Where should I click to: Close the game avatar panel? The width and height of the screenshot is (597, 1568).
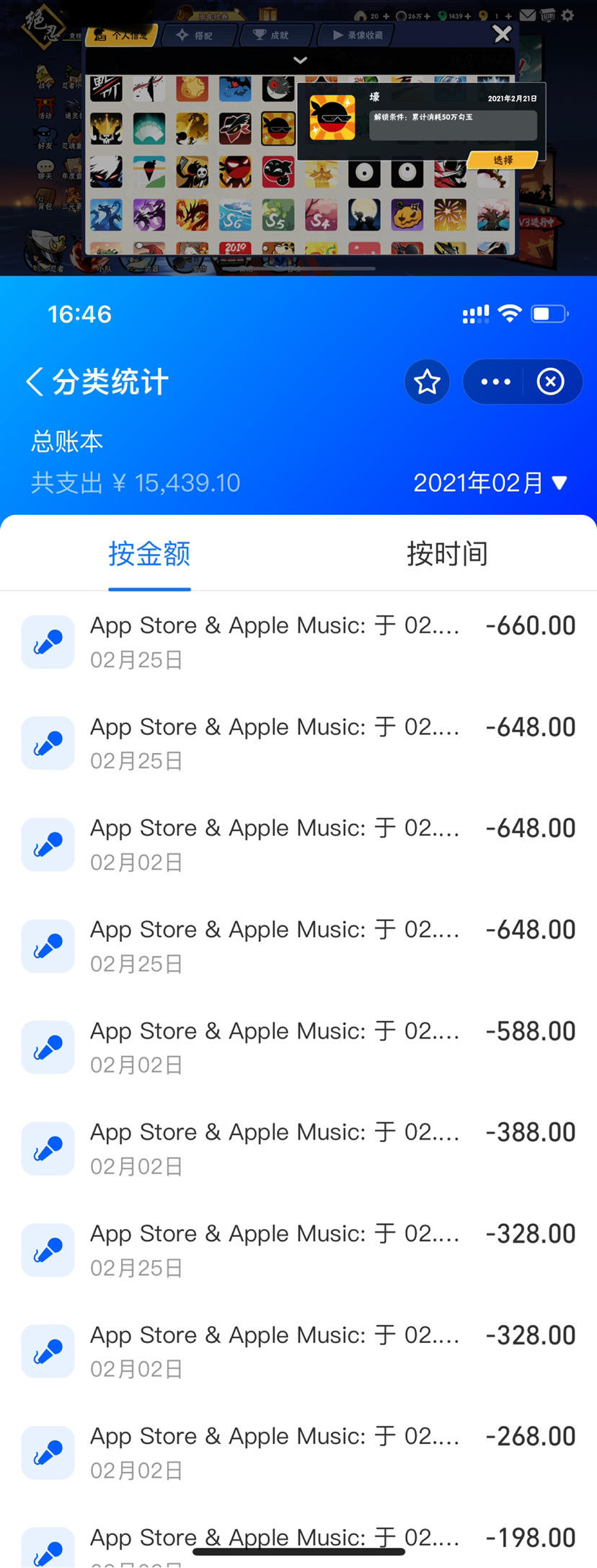click(x=502, y=34)
